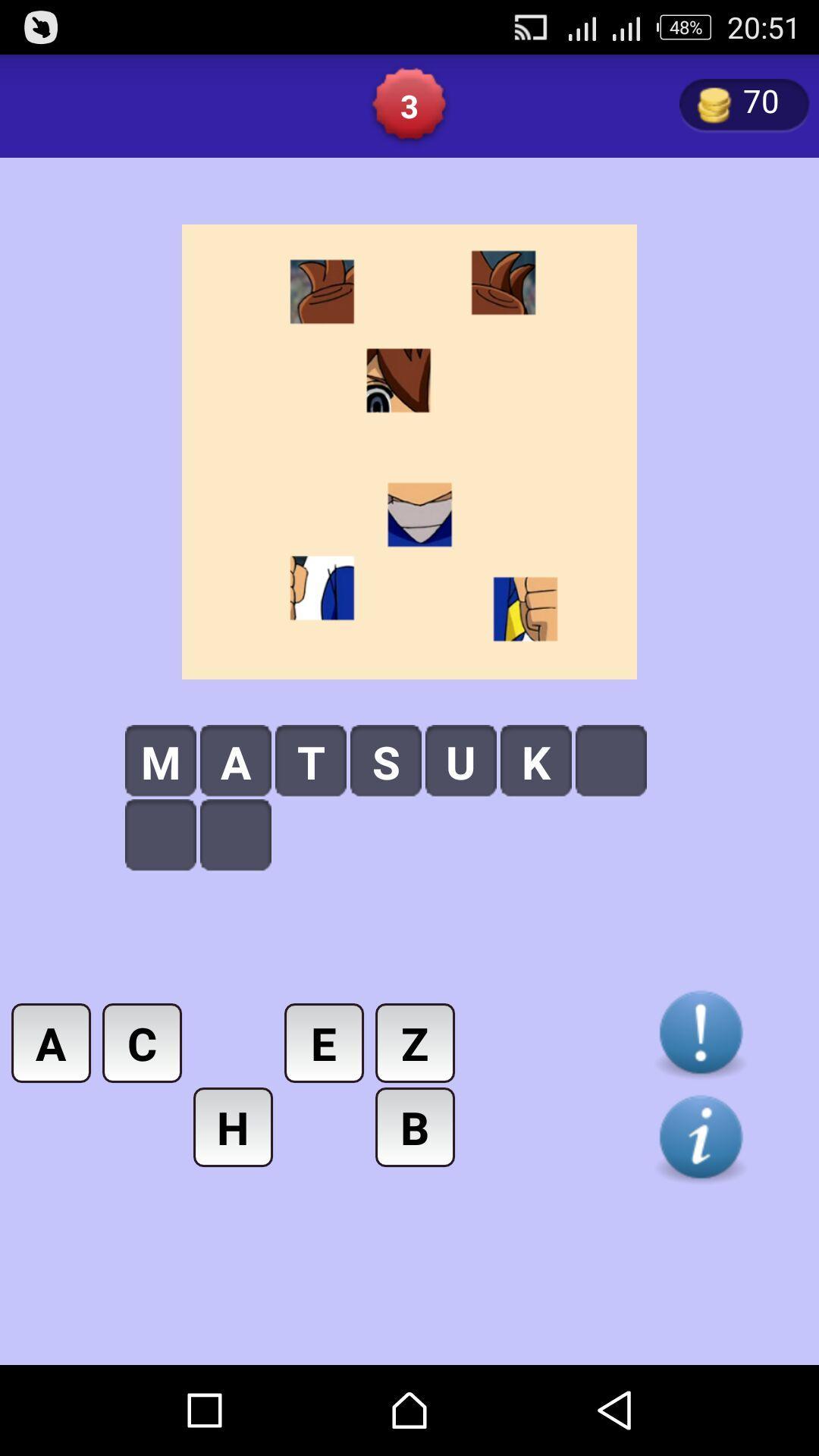Add letter H to the answer
This screenshot has height=1456, width=819.
point(233,1127)
